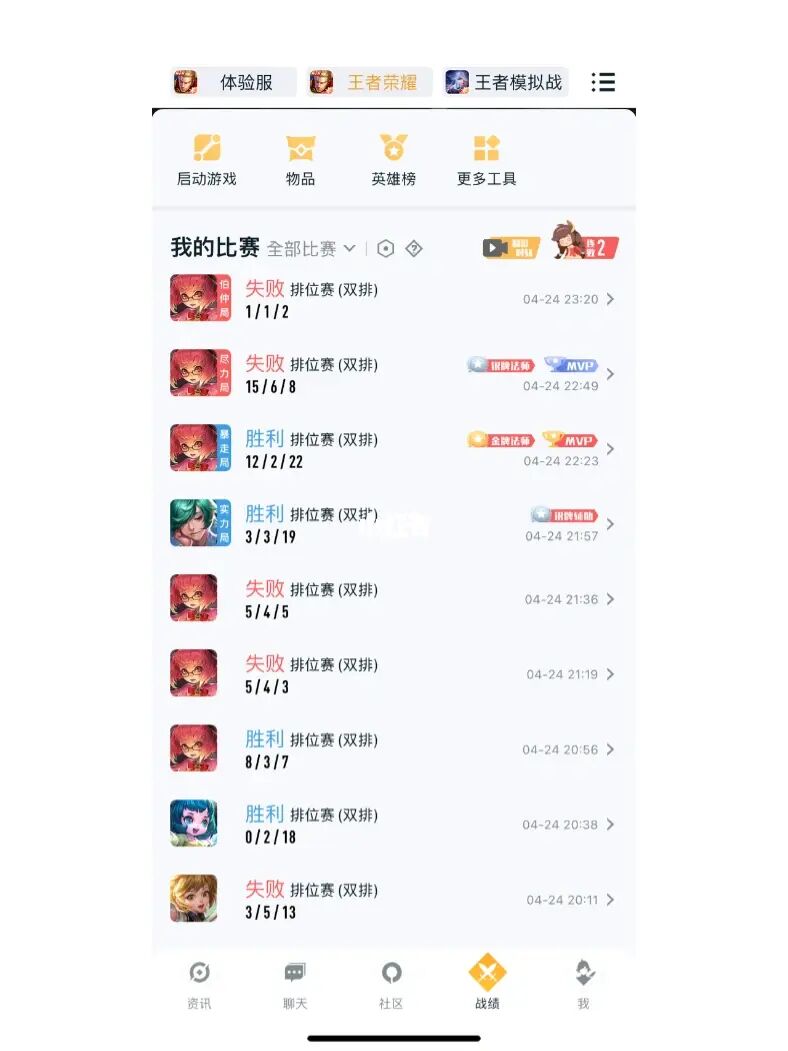Switch to the 资讯 news tab
This screenshot has height=1051, width=788.
pyautogui.click(x=199, y=984)
